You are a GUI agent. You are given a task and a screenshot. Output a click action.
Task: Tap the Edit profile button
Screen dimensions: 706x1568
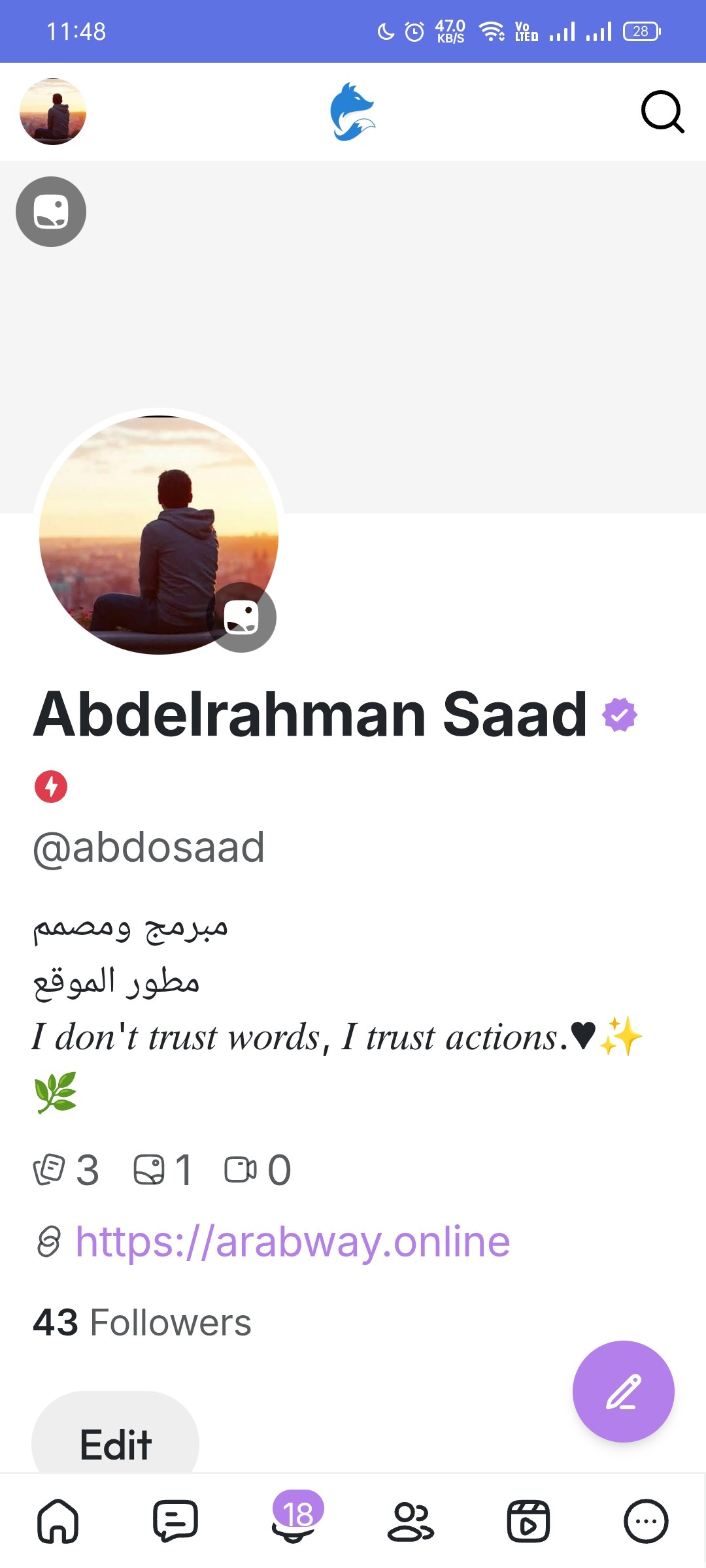(x=116, y=1443)
